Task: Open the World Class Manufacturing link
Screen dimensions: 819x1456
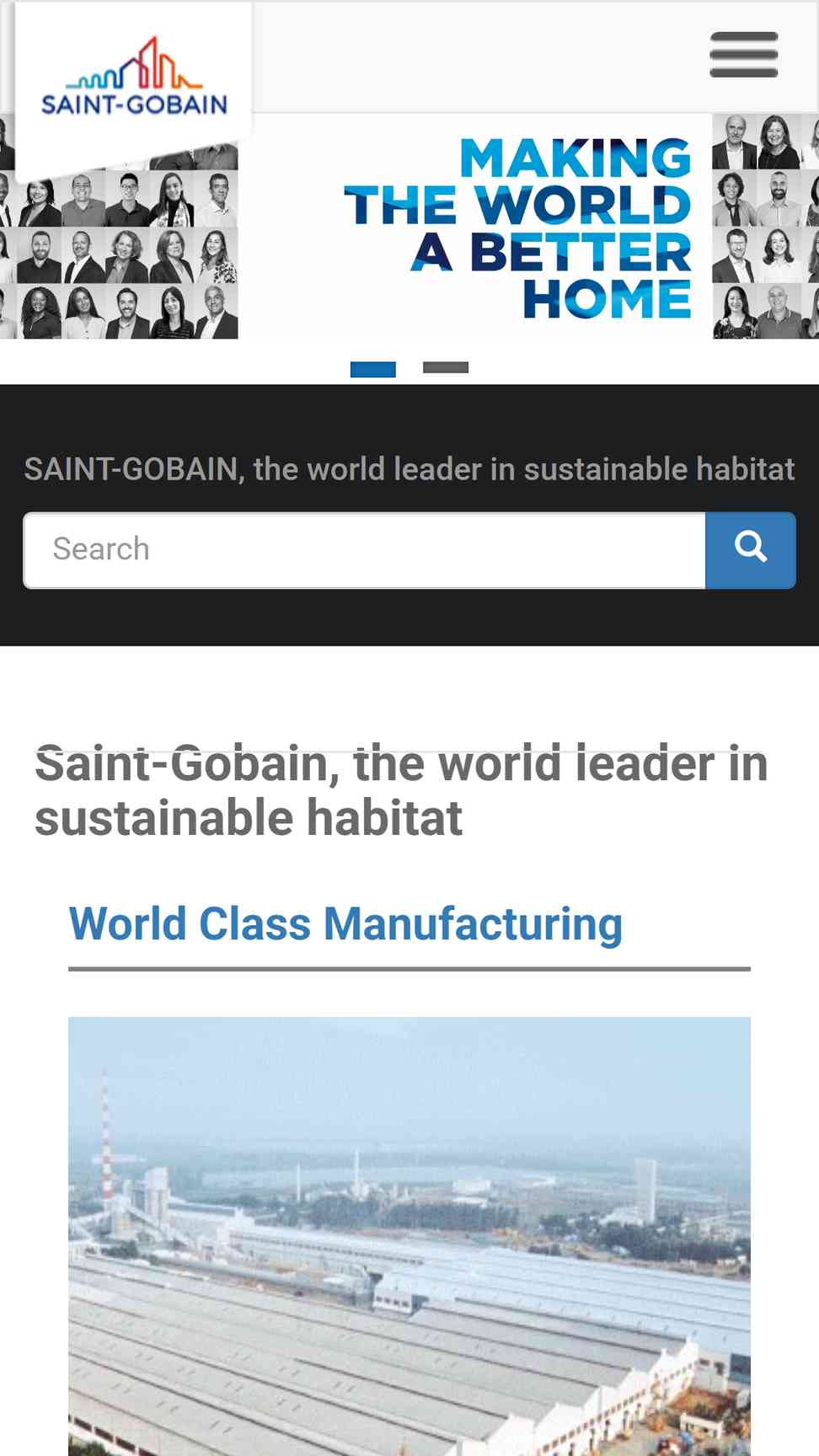Action: [x=345, y=924]
